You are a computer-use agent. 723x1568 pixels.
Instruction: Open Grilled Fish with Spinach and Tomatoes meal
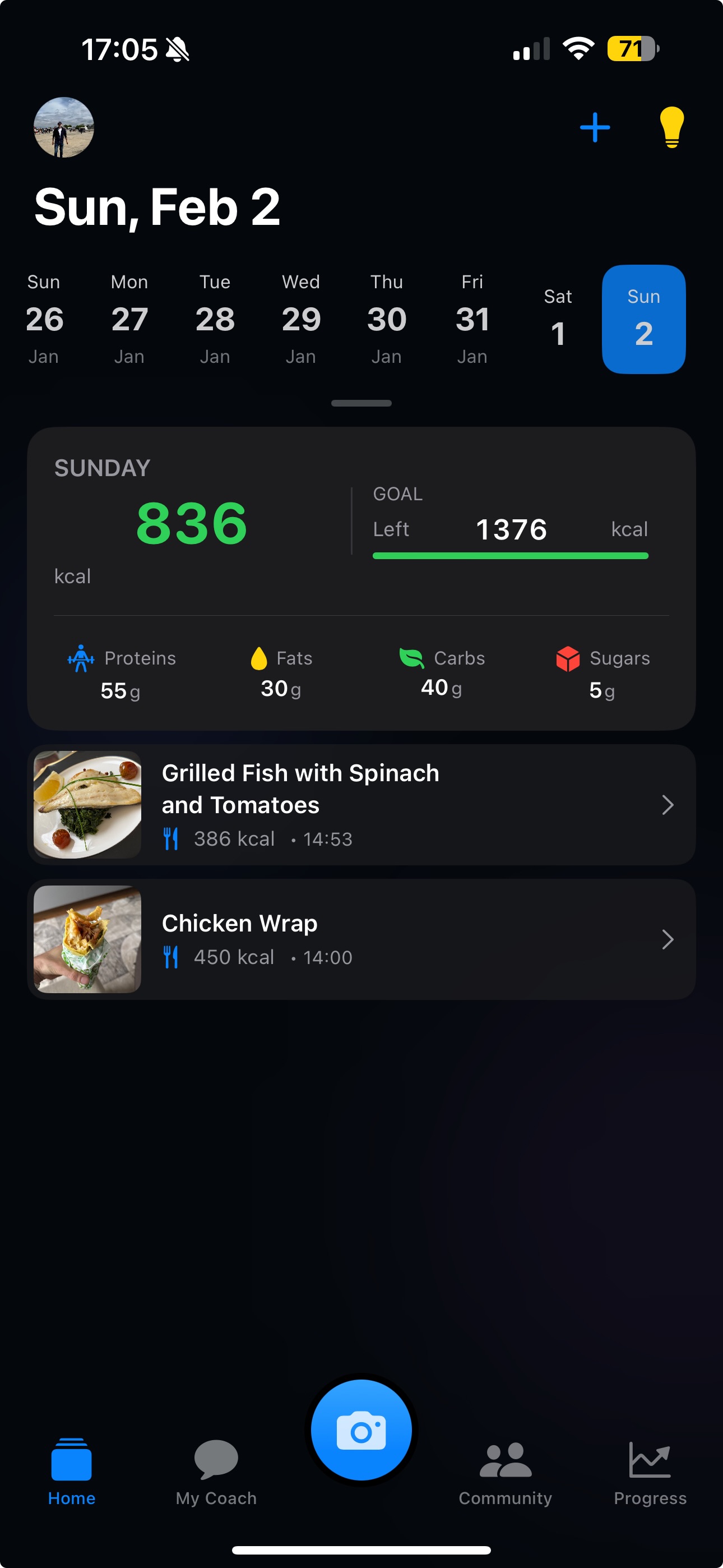[361, 804]
